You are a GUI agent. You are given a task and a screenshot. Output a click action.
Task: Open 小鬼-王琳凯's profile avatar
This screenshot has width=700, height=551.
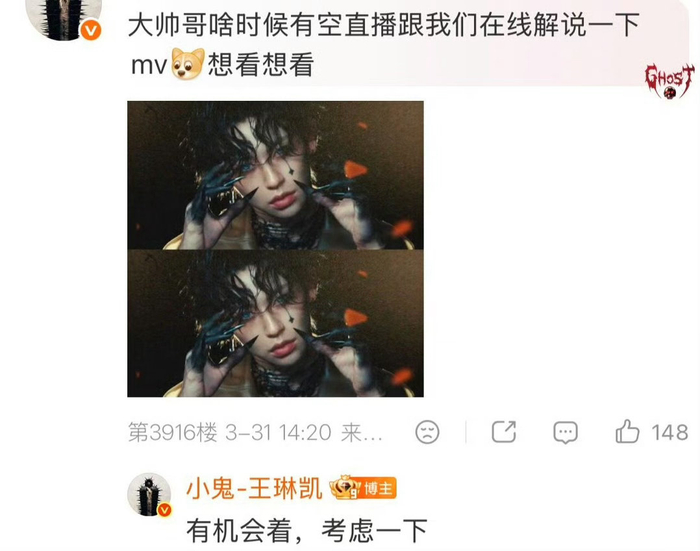click(x=150, y=496)
